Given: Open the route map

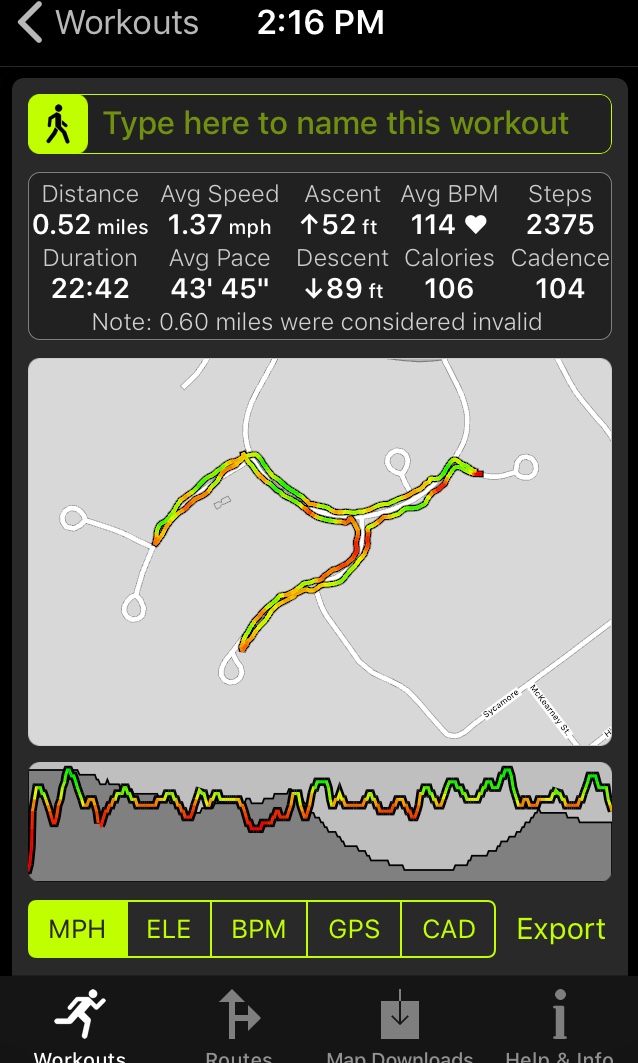Looking at the screenshot, I should click(x=319, y=552).
